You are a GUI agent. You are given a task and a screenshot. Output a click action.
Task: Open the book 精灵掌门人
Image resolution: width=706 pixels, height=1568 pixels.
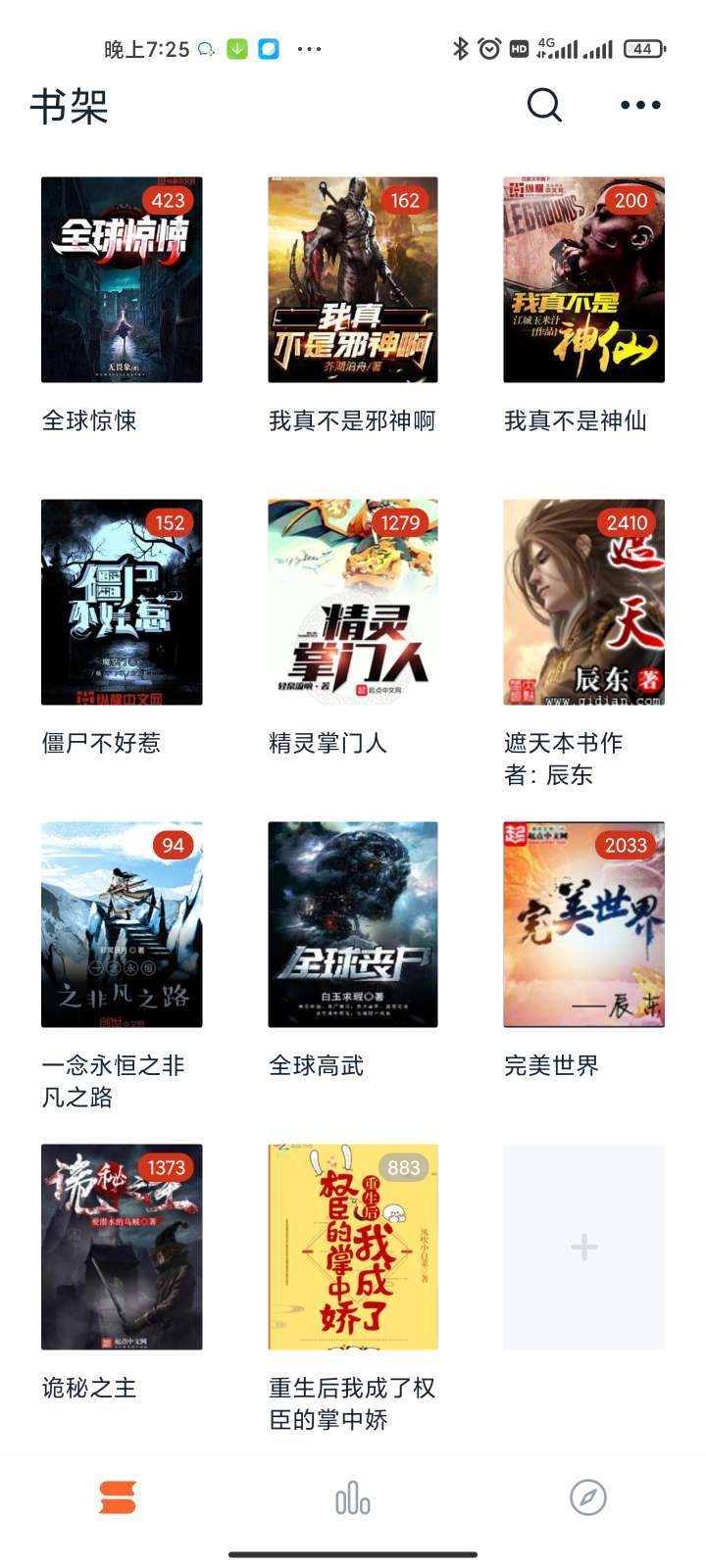click(353, 602)
